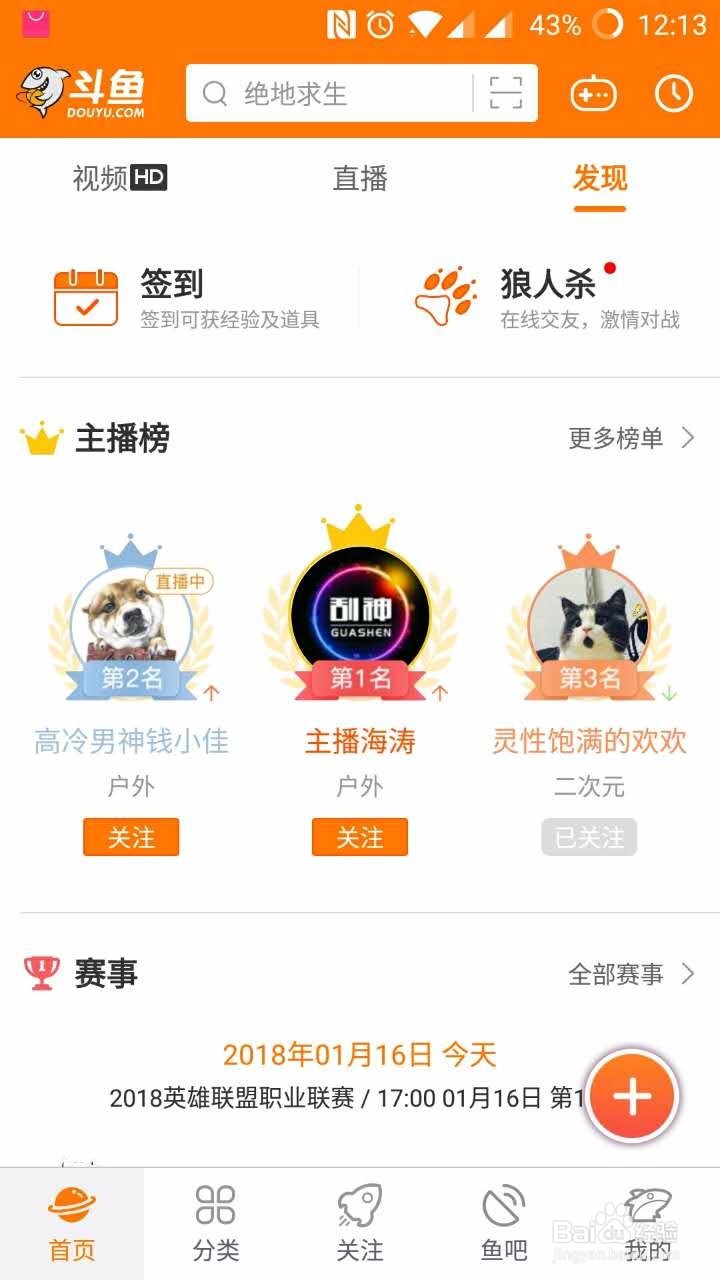Tap the orange plus floating button
This screenshot has width=720, height=1280.
631,1097
